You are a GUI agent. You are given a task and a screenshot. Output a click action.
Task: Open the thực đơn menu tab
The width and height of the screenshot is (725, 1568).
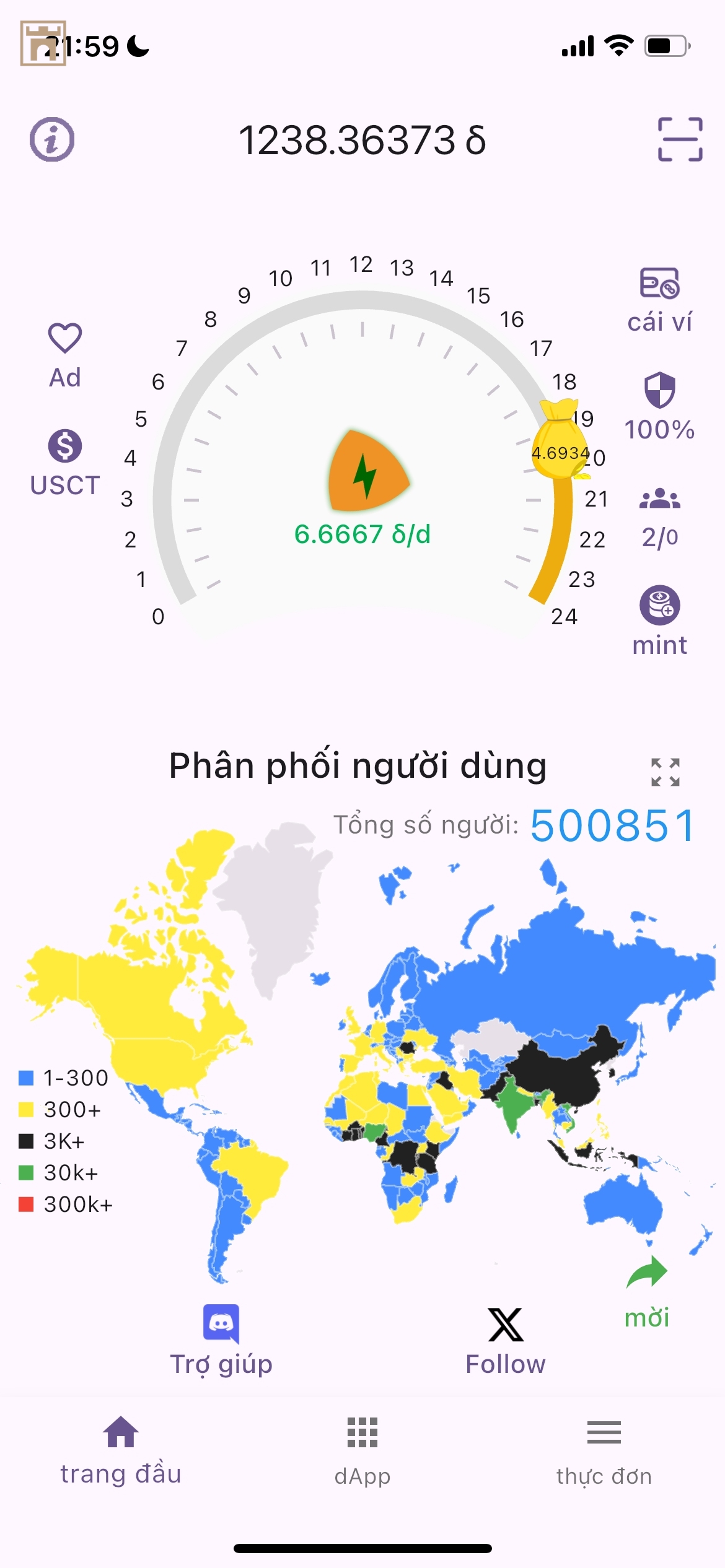coord(604,1450)
